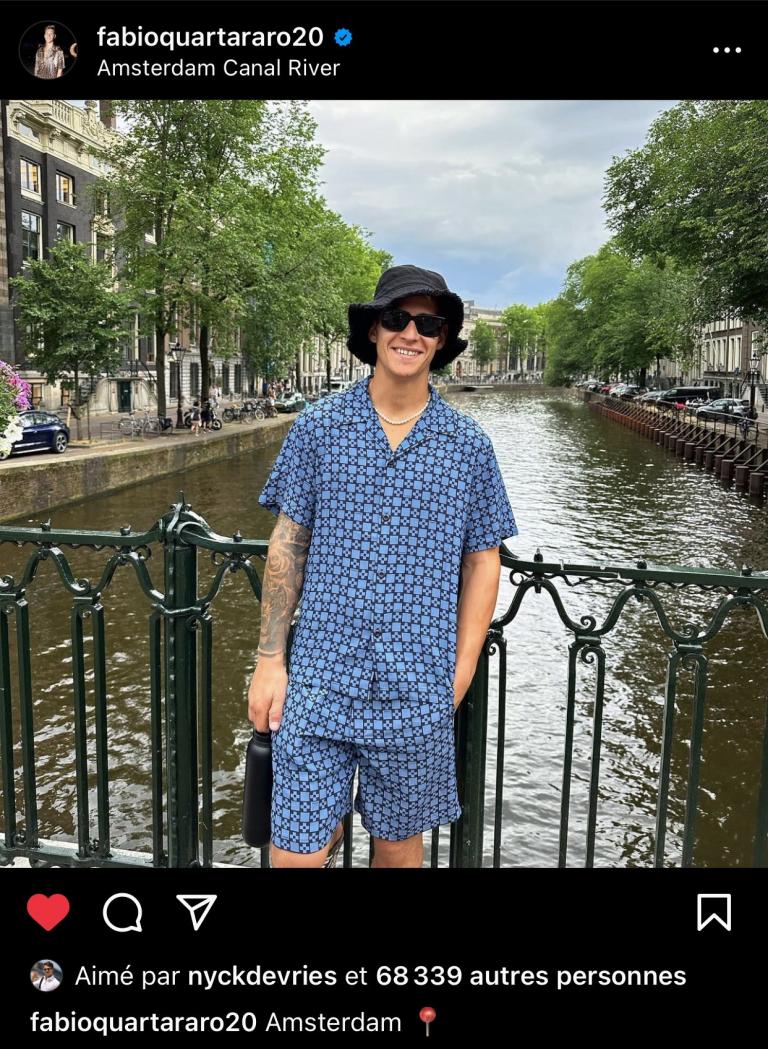Unlike the post with the red heart
This screenshot has width=768, height=1049.
pos(48,912)
